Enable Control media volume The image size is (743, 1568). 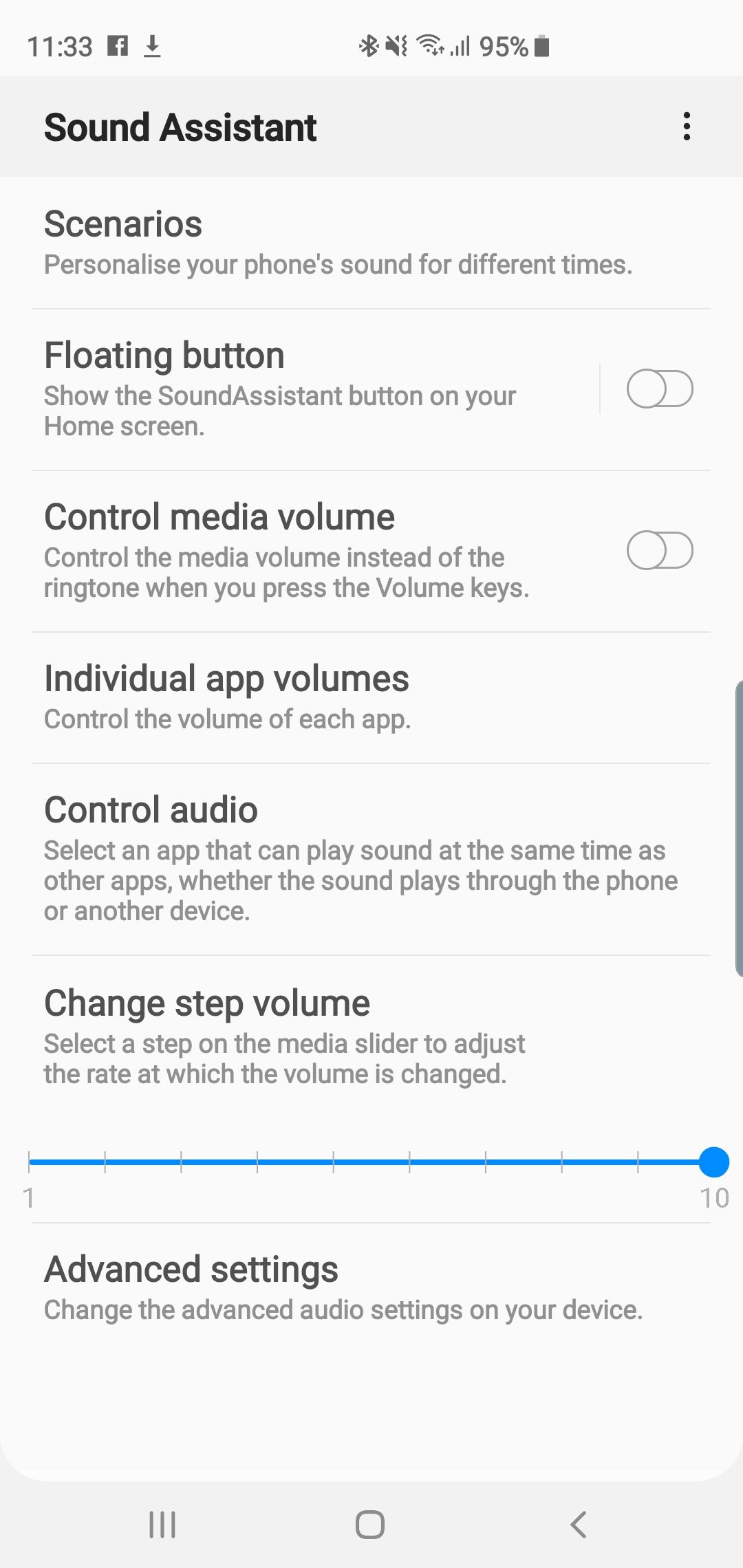[x=659, y=550]
